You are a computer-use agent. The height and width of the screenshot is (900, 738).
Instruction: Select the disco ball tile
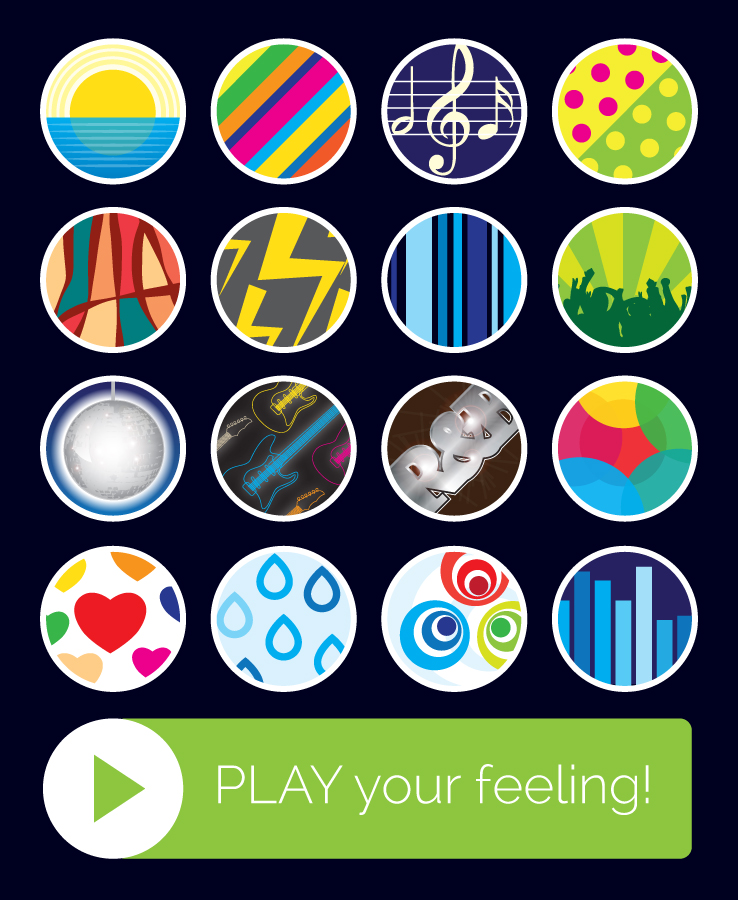(113, 449)
